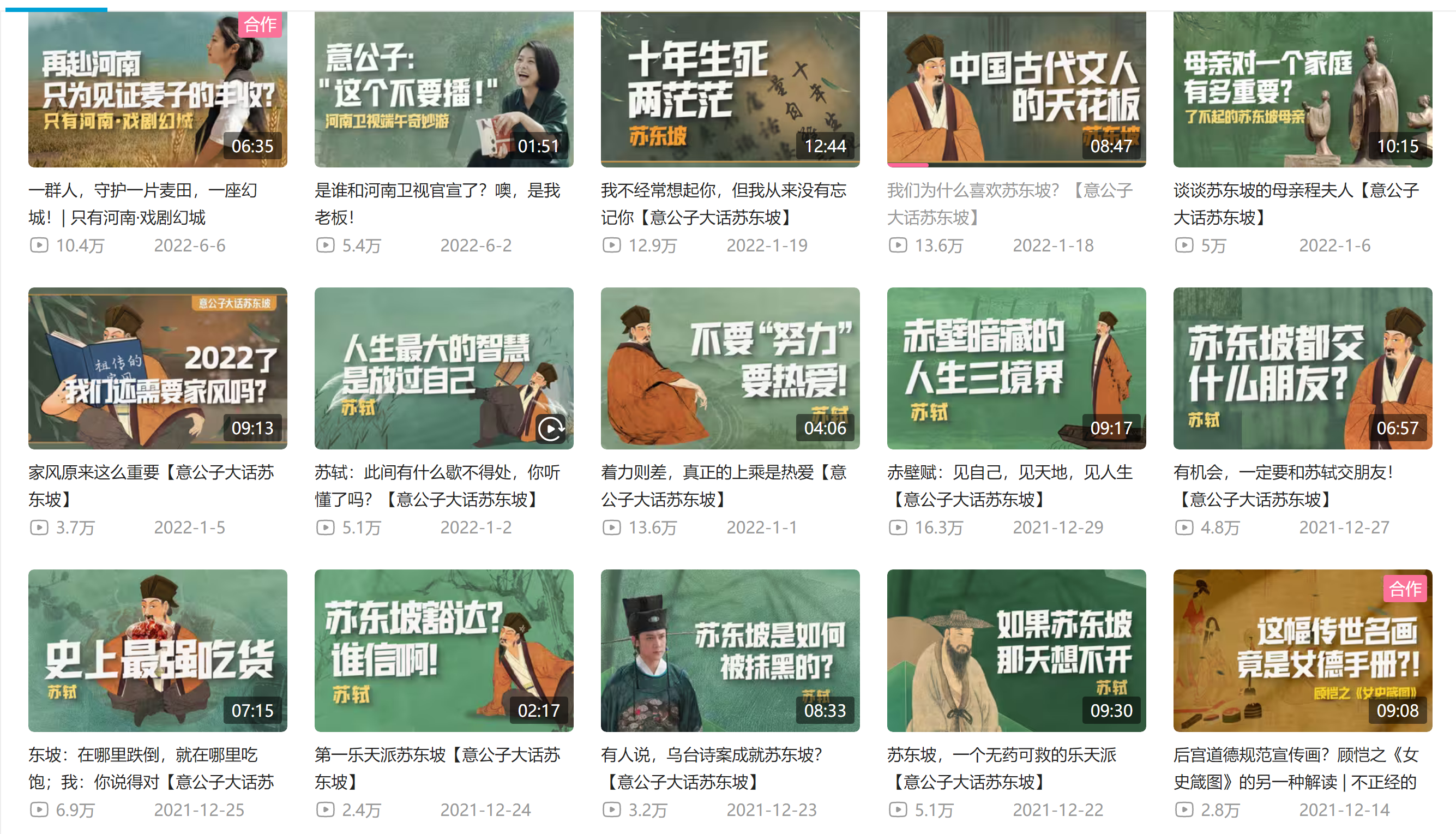1456x834 pixels.
Task: Open the 04:06 video 着力则差，真正的上乘是热爱
Action: tap(730, 368)
